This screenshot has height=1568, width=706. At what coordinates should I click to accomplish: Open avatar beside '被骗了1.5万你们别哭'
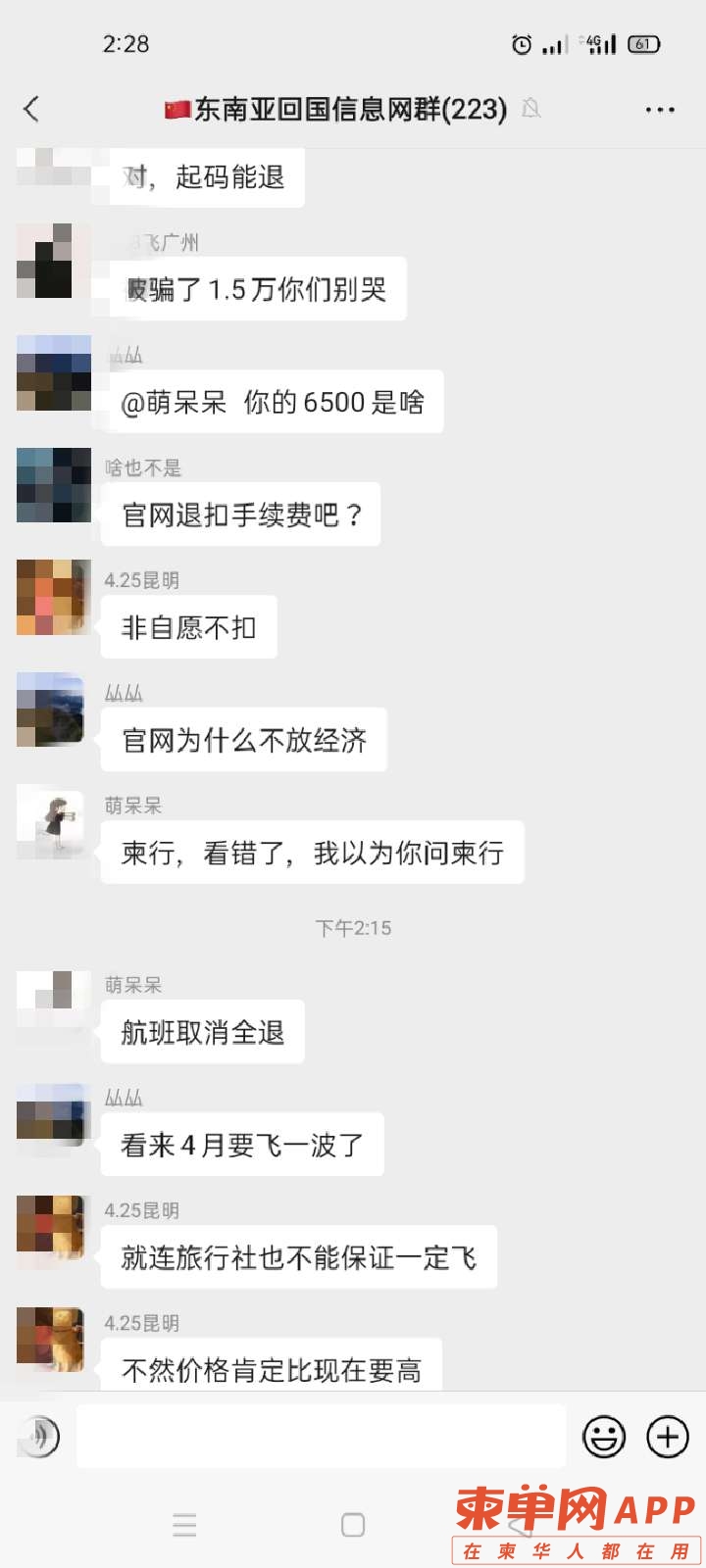tap(54, 261)
